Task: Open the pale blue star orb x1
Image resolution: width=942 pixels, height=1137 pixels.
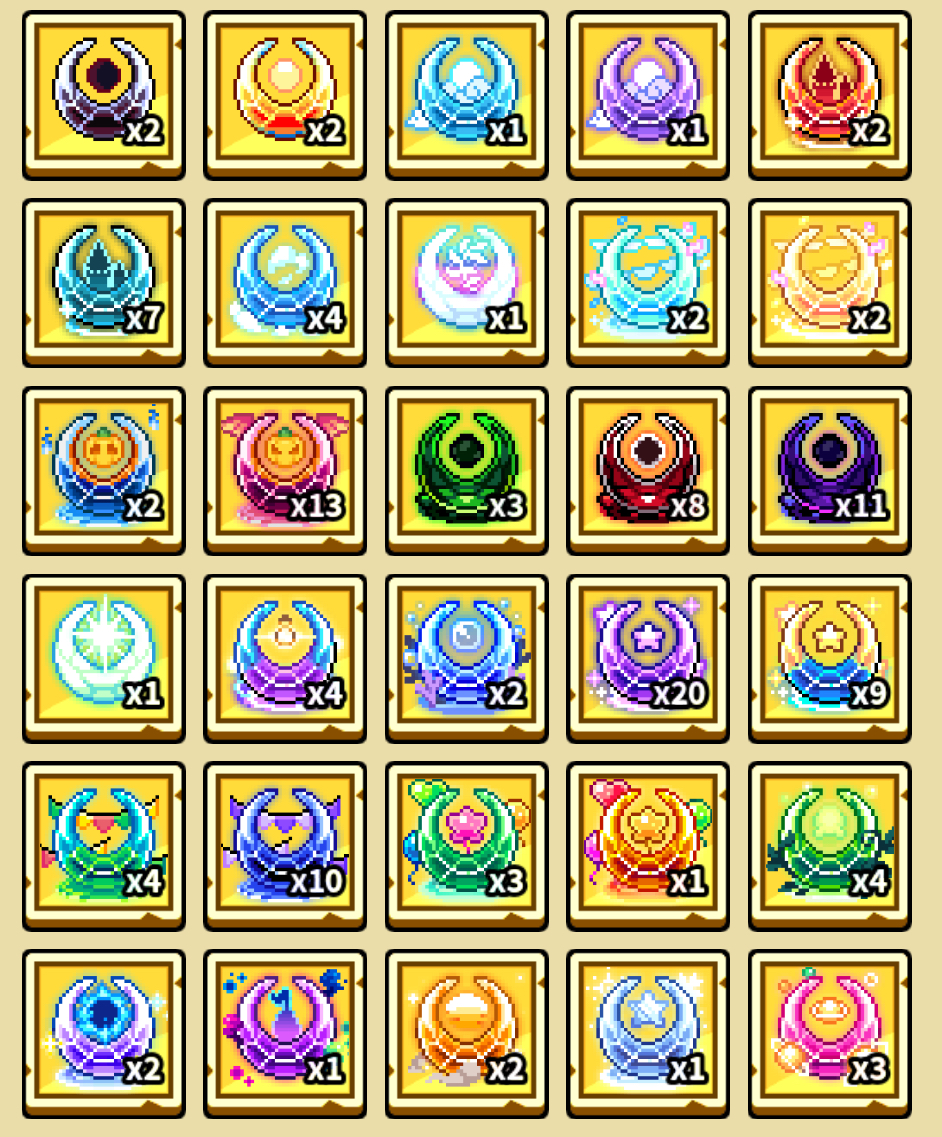Action: point(648,1034)
